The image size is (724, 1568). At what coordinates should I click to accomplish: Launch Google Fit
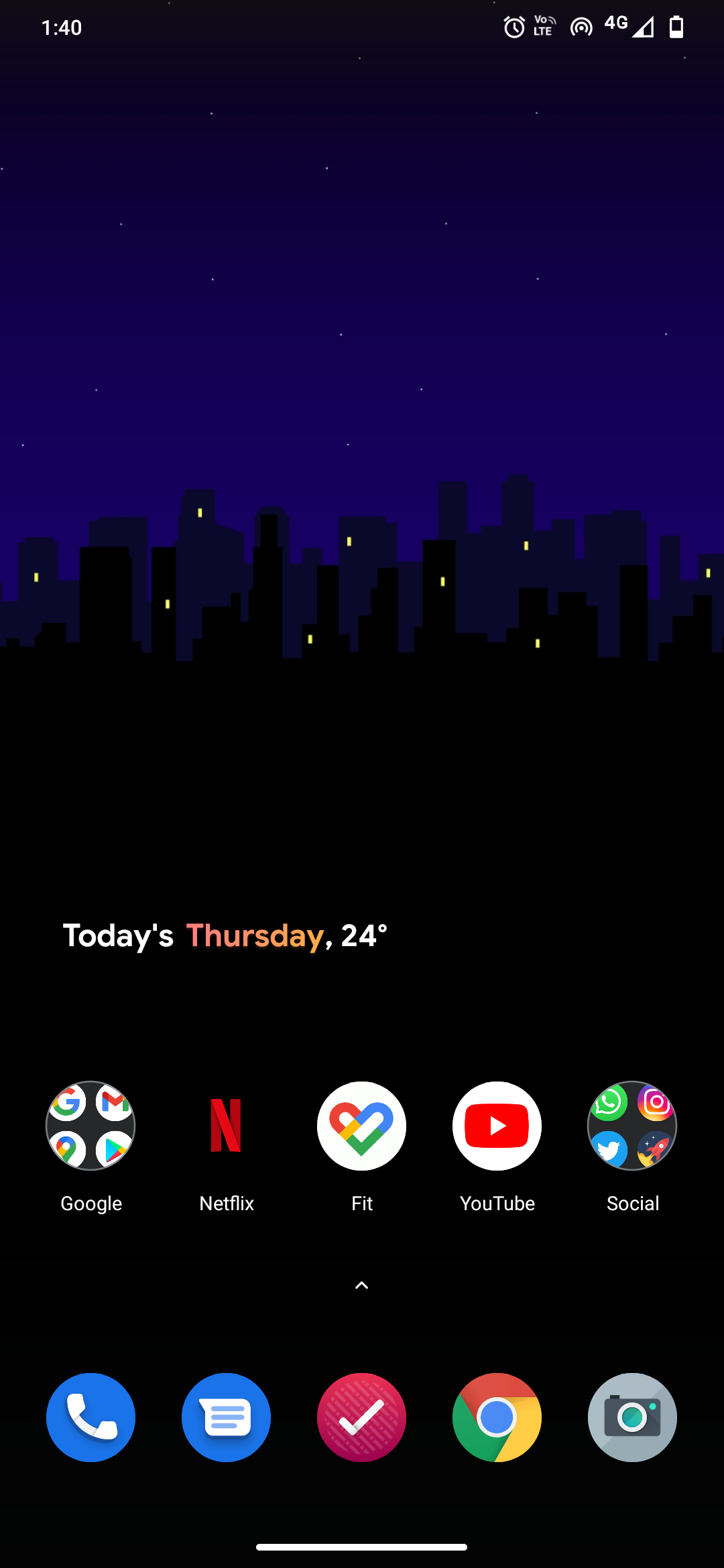(x=361, y=1126)
